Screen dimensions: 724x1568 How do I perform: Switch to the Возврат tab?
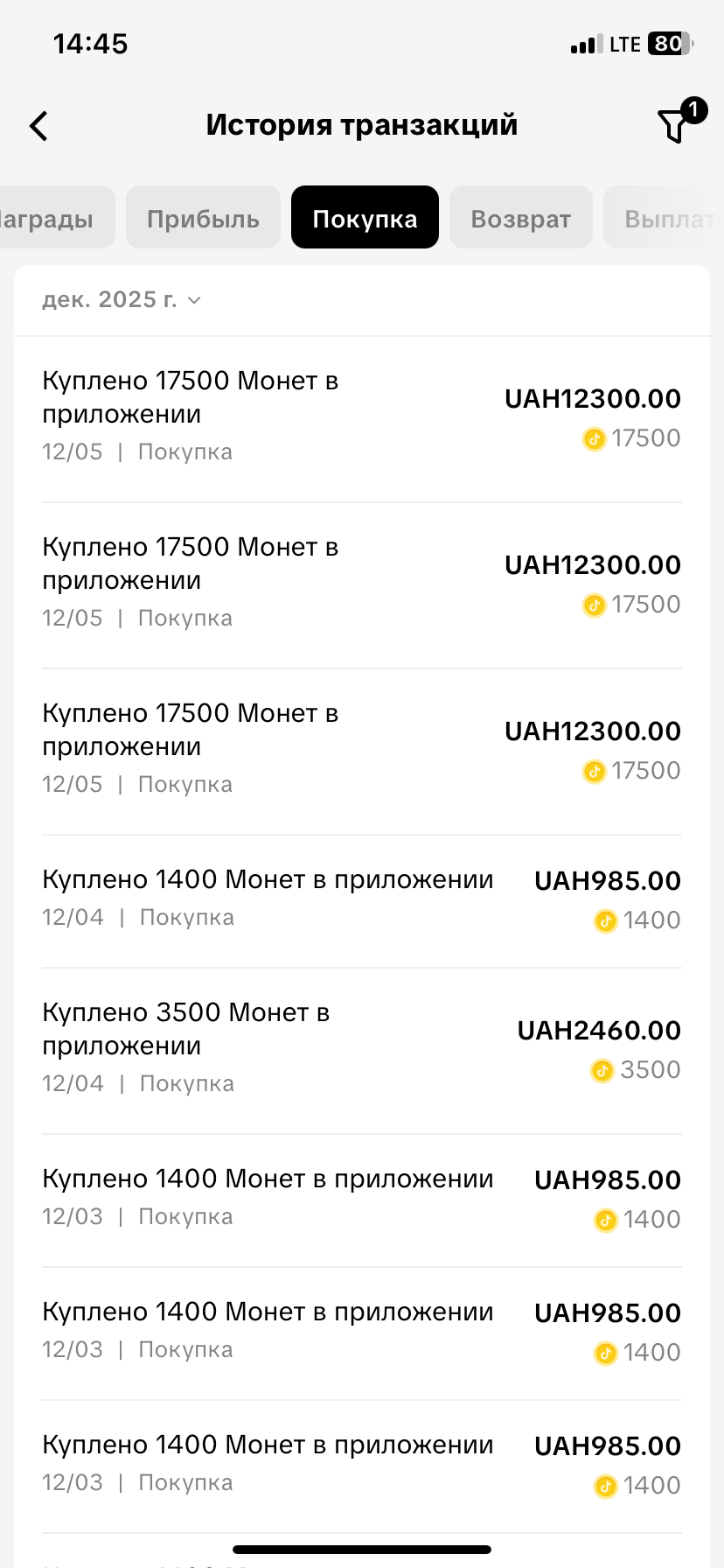[x=520, y=217]
